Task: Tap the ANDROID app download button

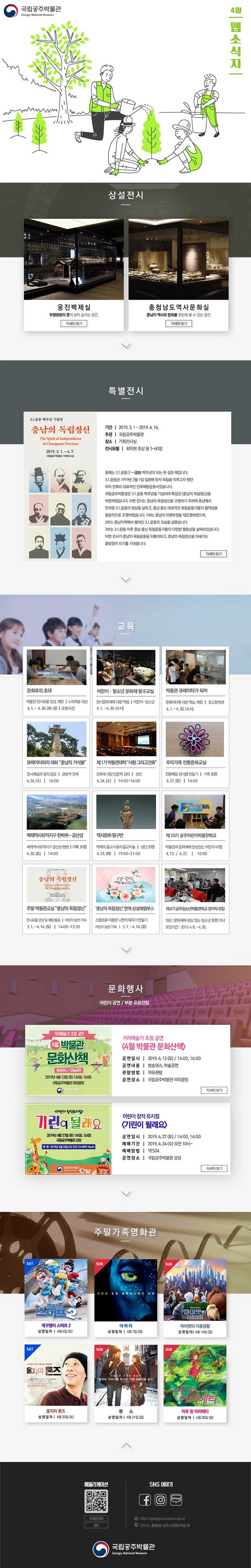Action: [x=96, y=1518]
